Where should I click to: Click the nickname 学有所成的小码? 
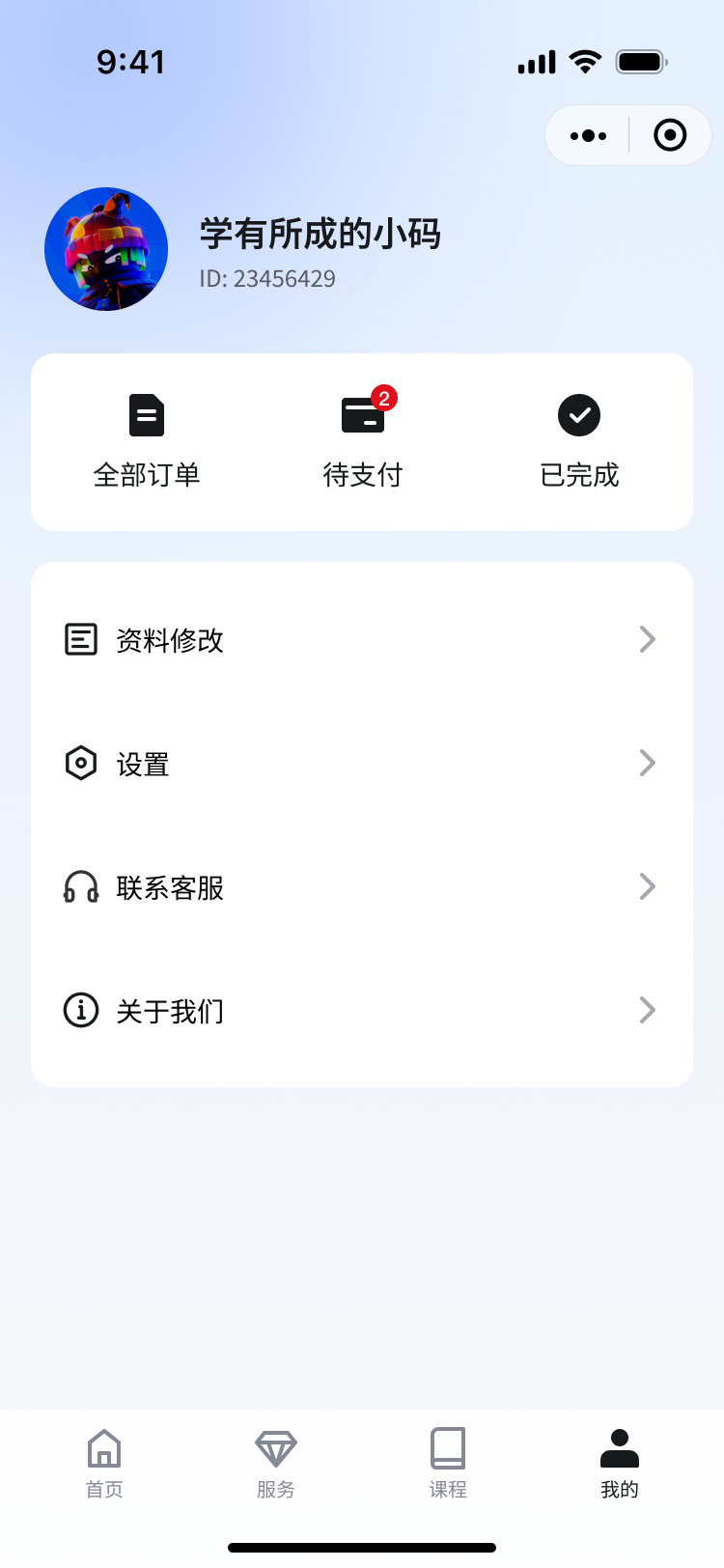[319, 235]
